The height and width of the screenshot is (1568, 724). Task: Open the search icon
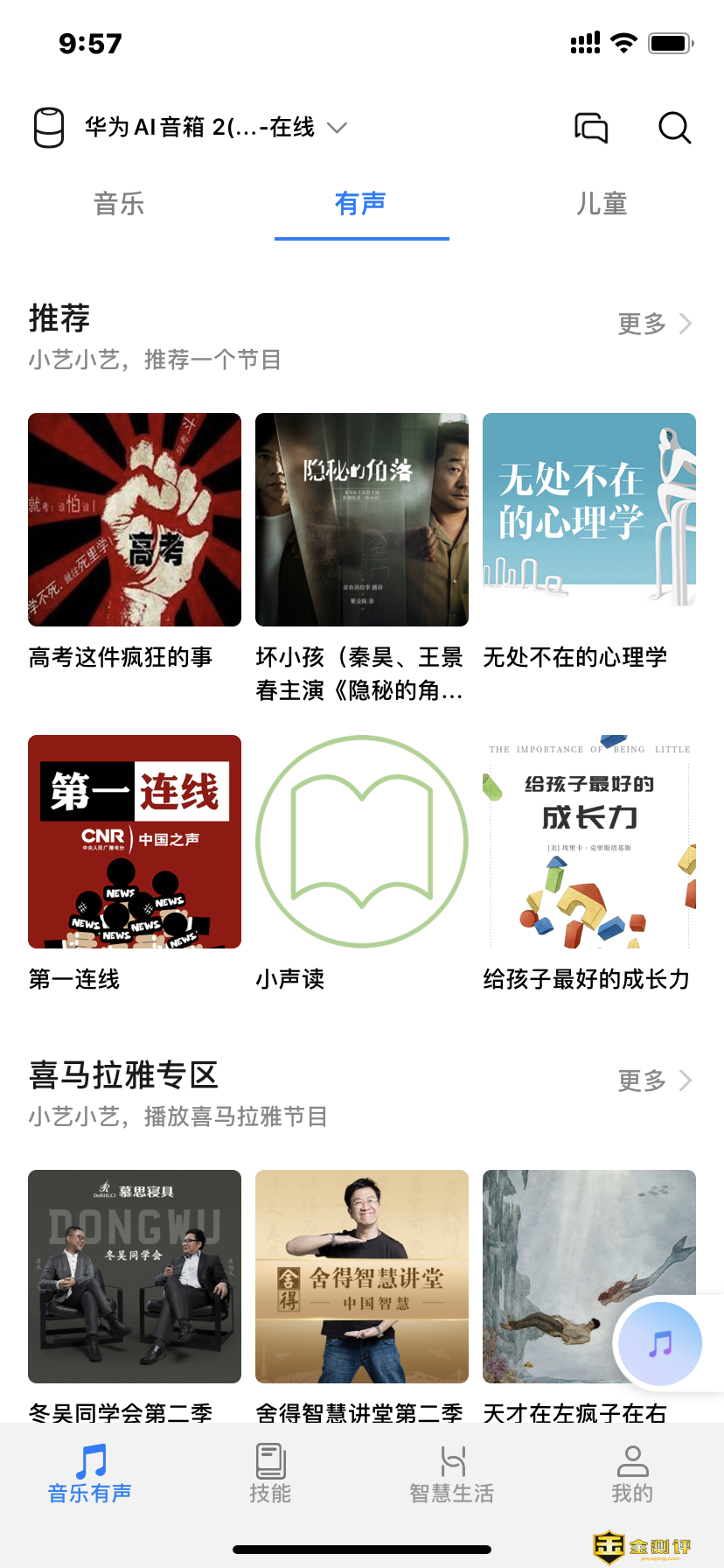click(674, 128)
